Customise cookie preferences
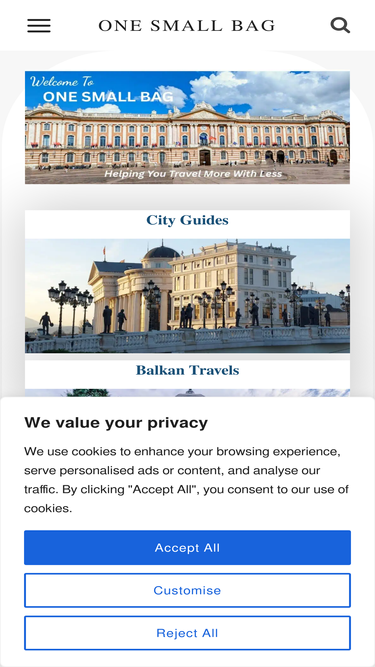The height and width of the screenshot is (667, 375). click(188, 590)
